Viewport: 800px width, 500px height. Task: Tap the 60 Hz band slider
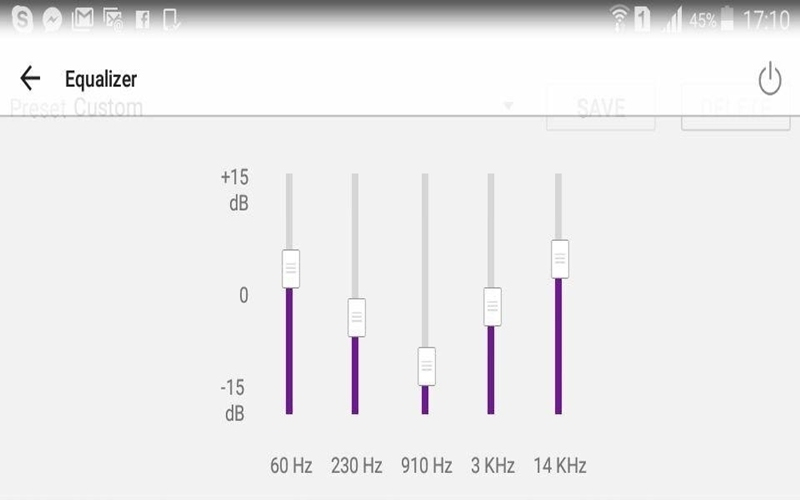coord(290,268)
